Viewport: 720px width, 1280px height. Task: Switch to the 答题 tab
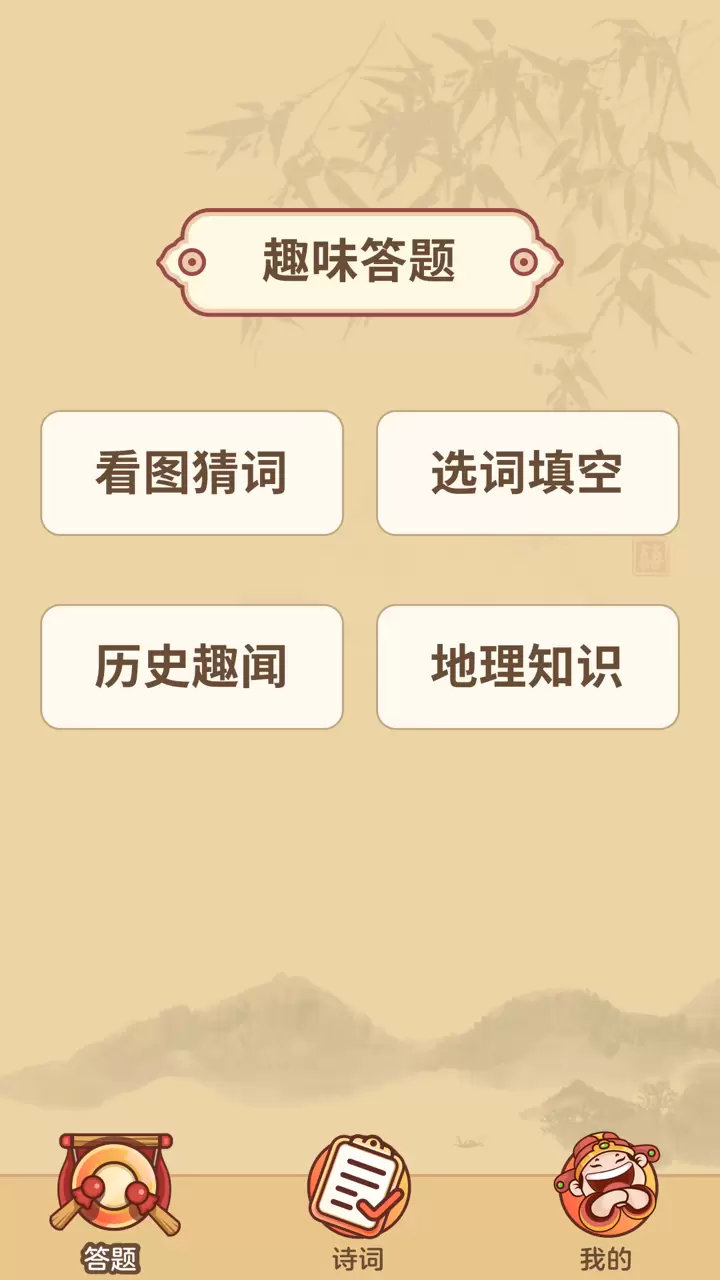[x=113, y=1202]
